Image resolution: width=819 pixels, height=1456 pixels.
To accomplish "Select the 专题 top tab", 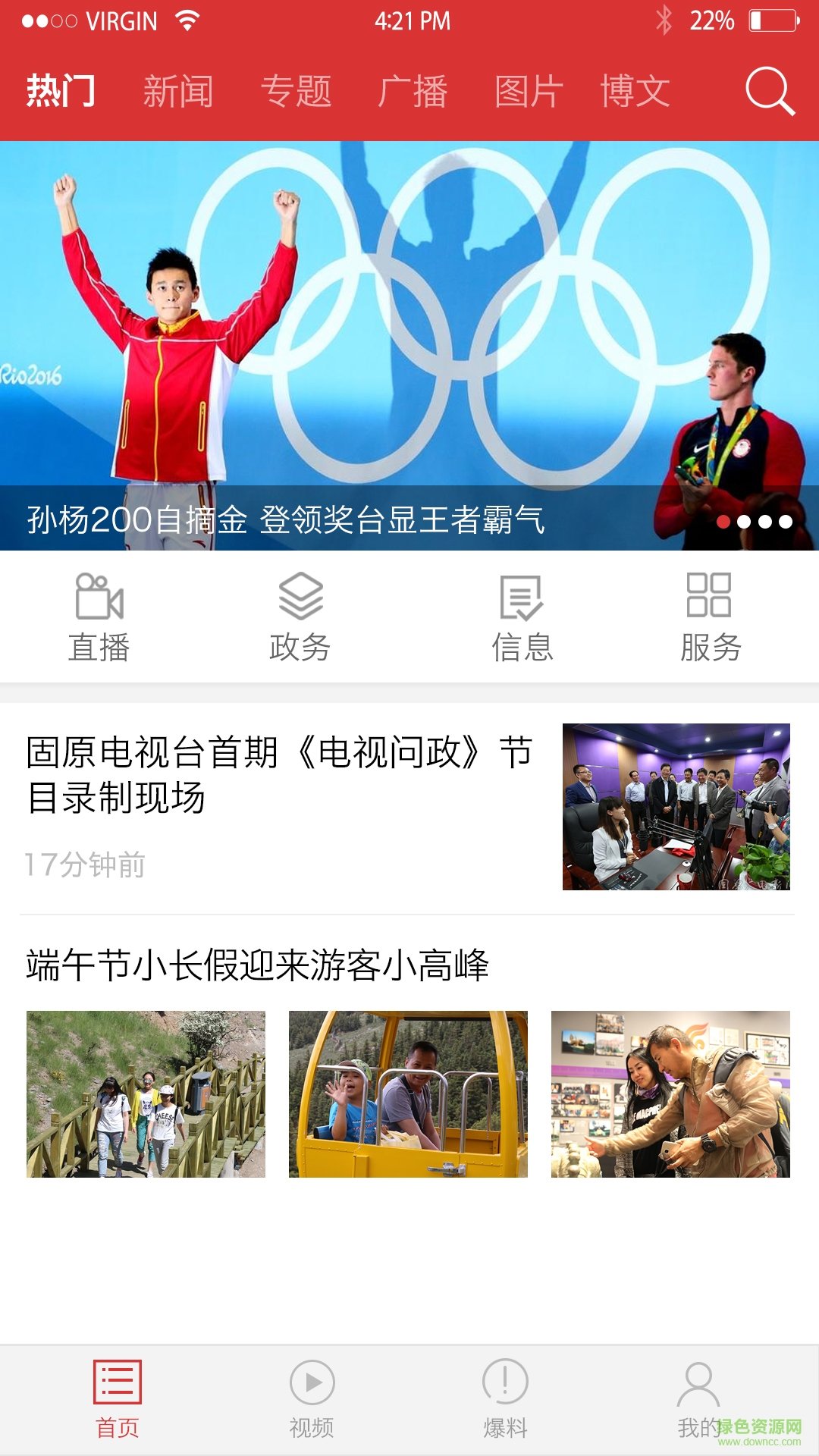I will (296, 92).
